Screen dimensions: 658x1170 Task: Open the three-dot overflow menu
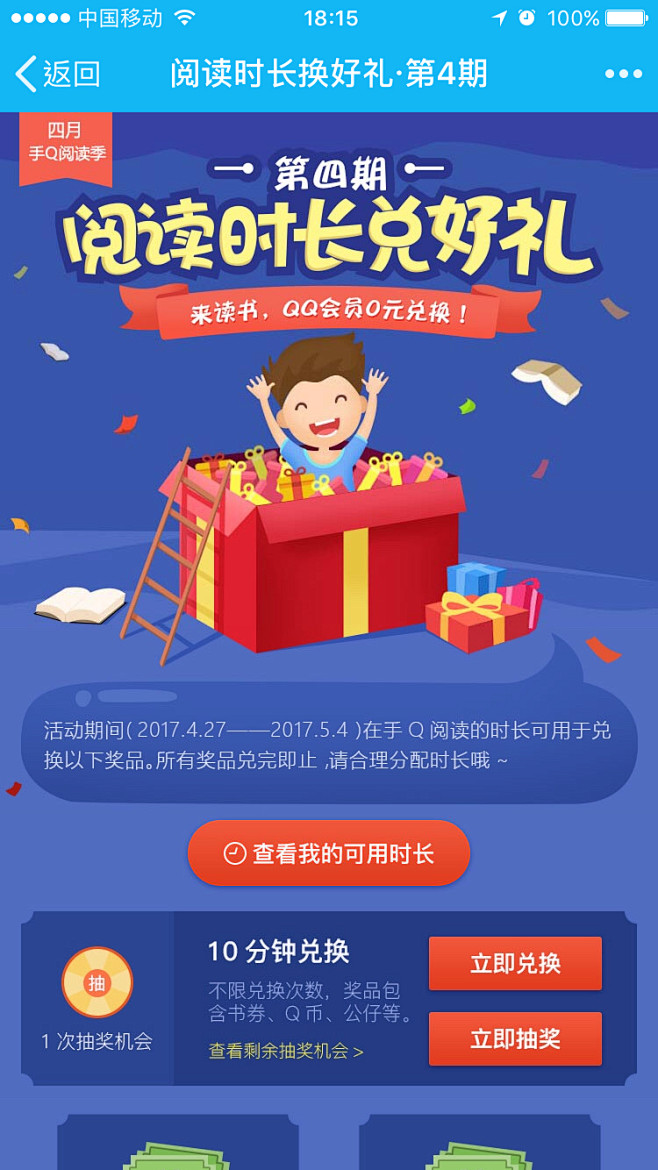(623, 74)
